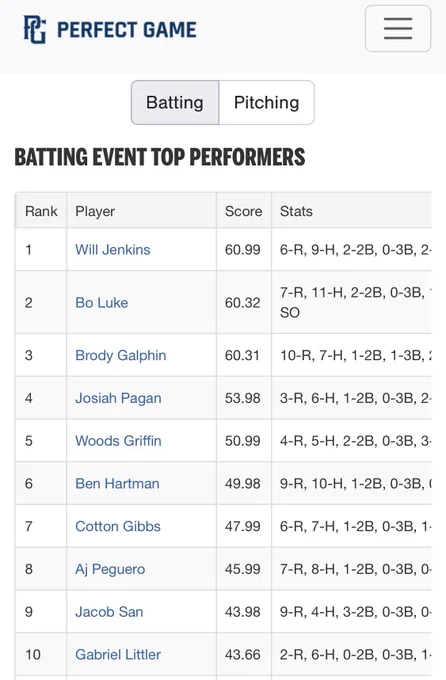View Jacob San's player profile

(109, 612)
